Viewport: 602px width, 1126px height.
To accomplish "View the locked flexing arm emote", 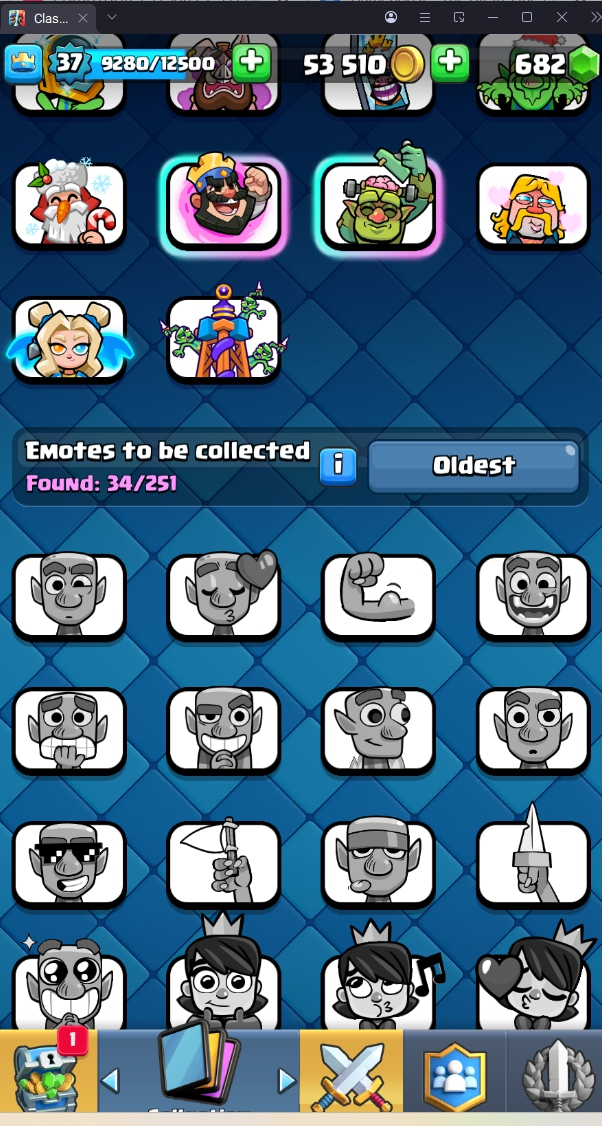I will (x=378, y=596).
